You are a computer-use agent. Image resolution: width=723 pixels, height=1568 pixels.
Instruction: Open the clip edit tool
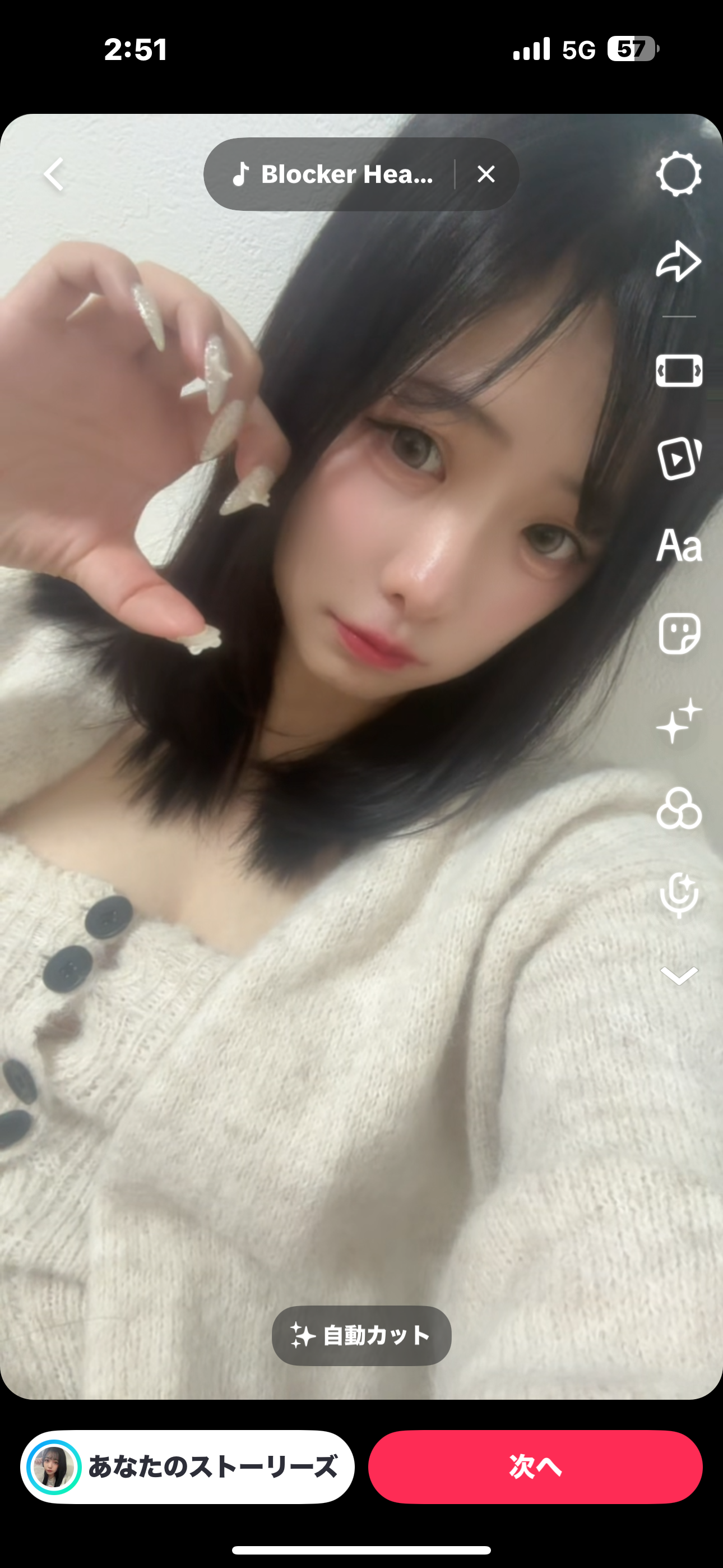click(x=679, y=371)
